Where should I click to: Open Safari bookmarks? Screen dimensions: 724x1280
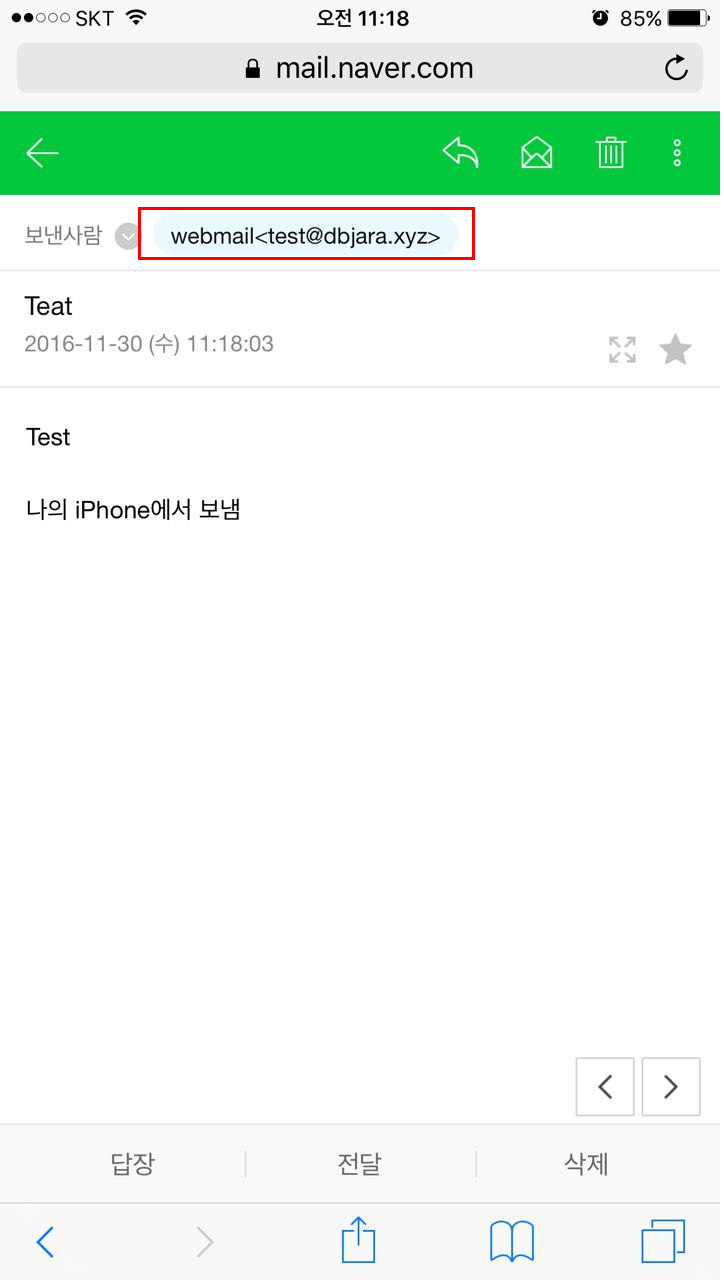point(512,1242)
